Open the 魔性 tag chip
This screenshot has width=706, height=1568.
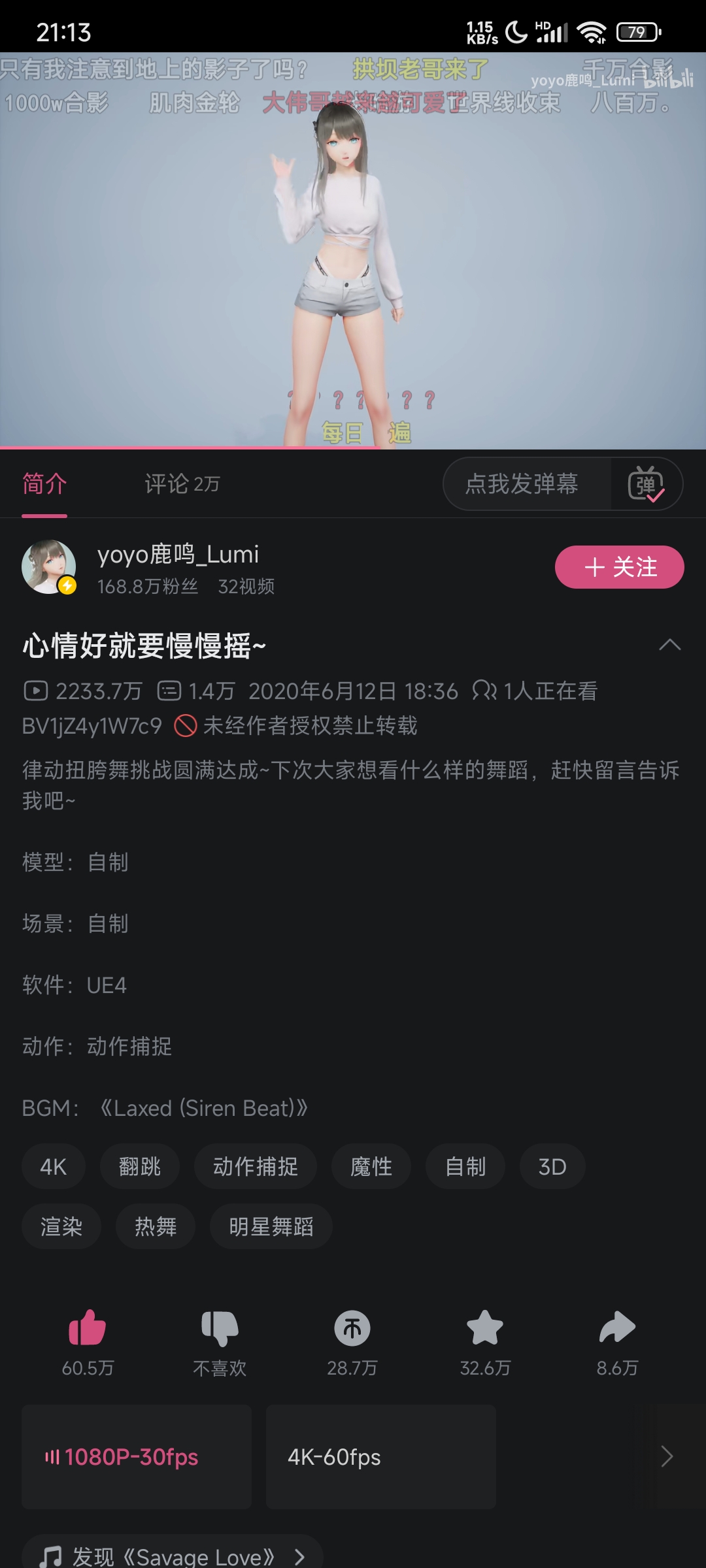(x=371, y=1167)
